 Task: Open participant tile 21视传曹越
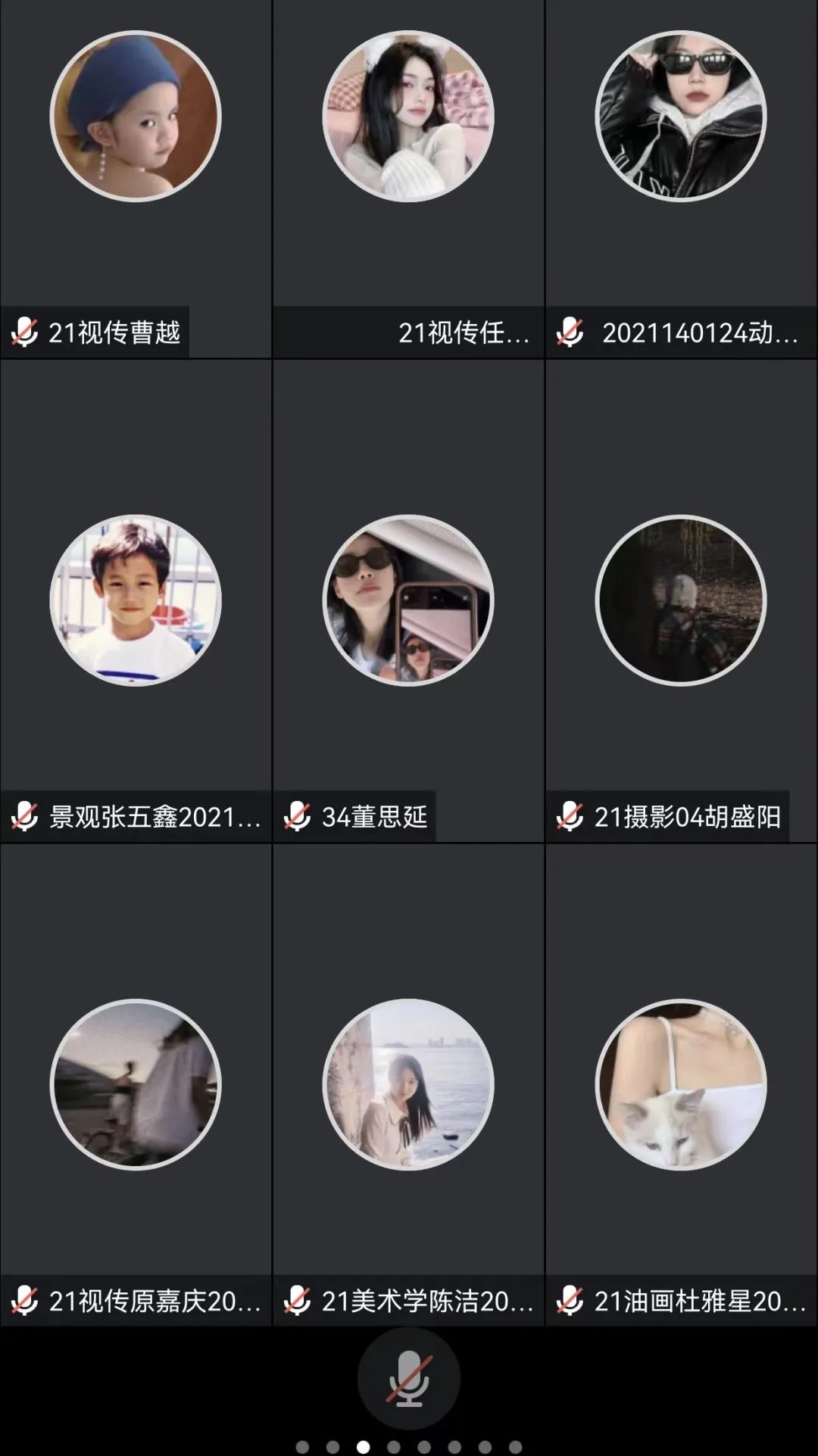click(x=136, y=179)
